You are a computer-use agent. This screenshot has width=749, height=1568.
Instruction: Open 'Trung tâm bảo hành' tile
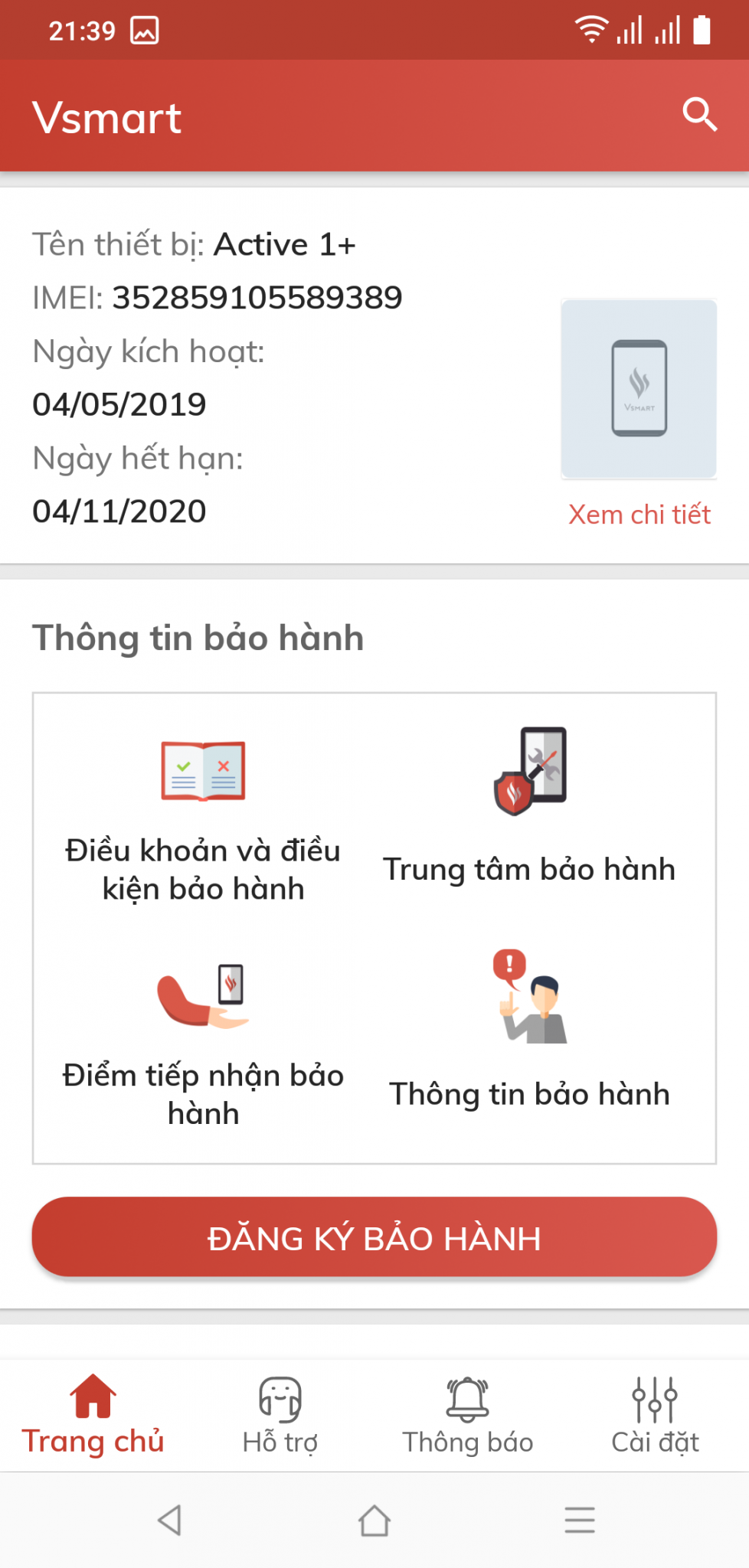[x=529, y=808]
